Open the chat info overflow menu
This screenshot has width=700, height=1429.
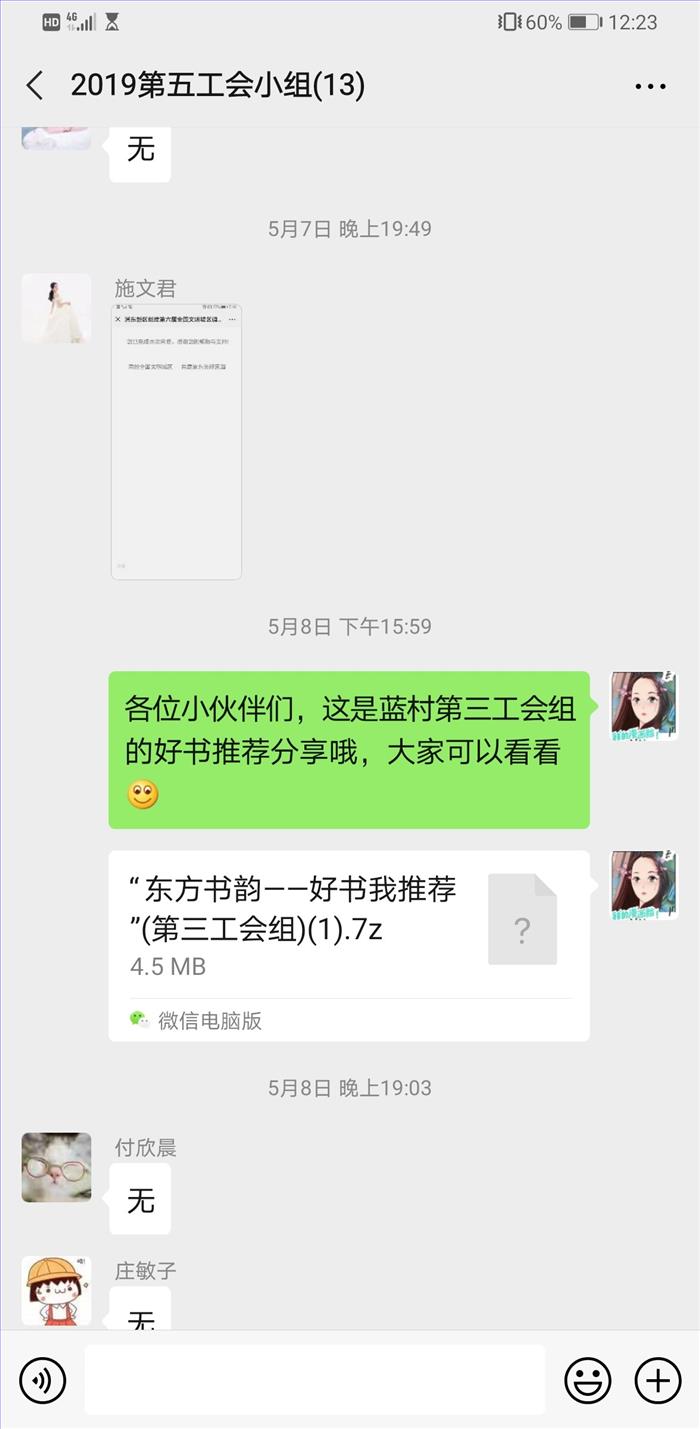(x=650, y=87)
